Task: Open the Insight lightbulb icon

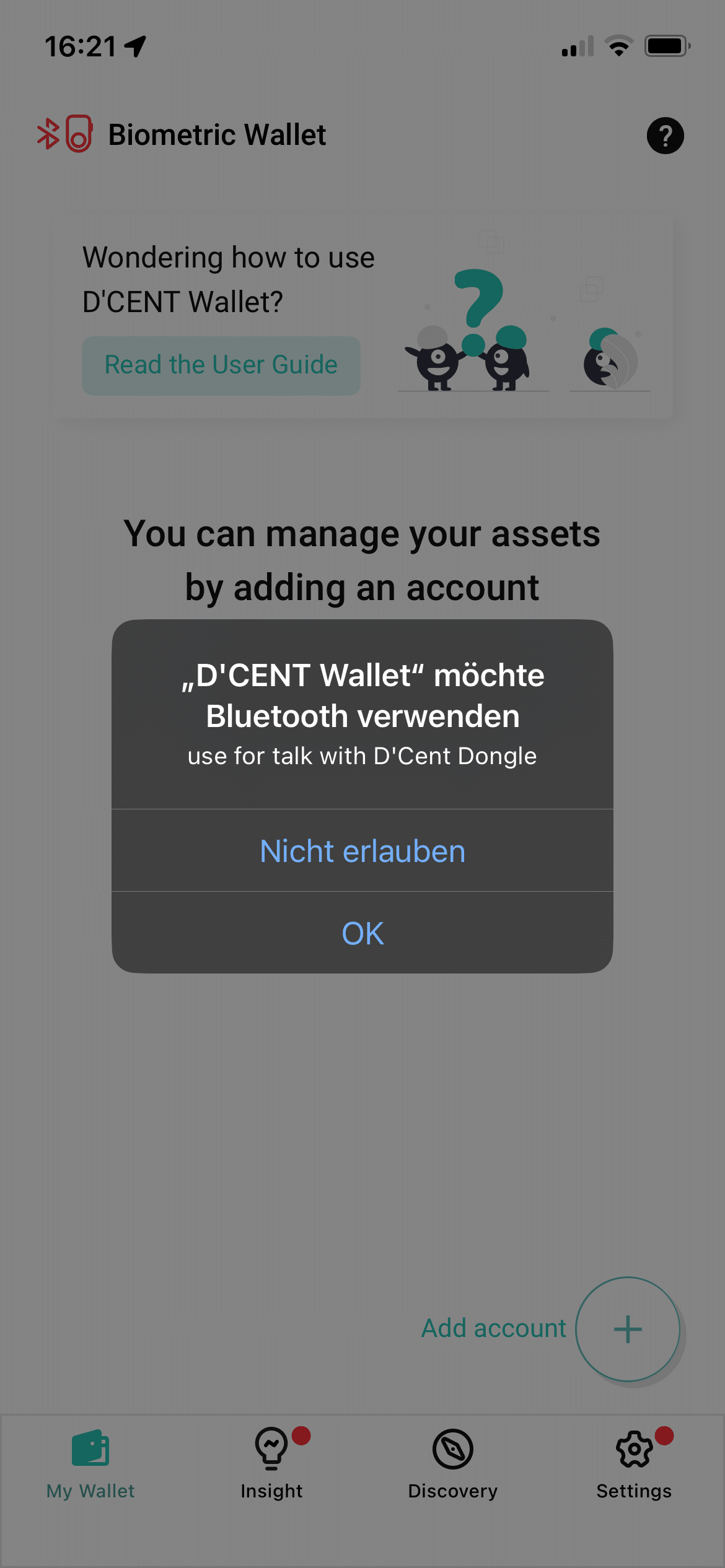Action: pyautogui.click(x=271, y=1448)
